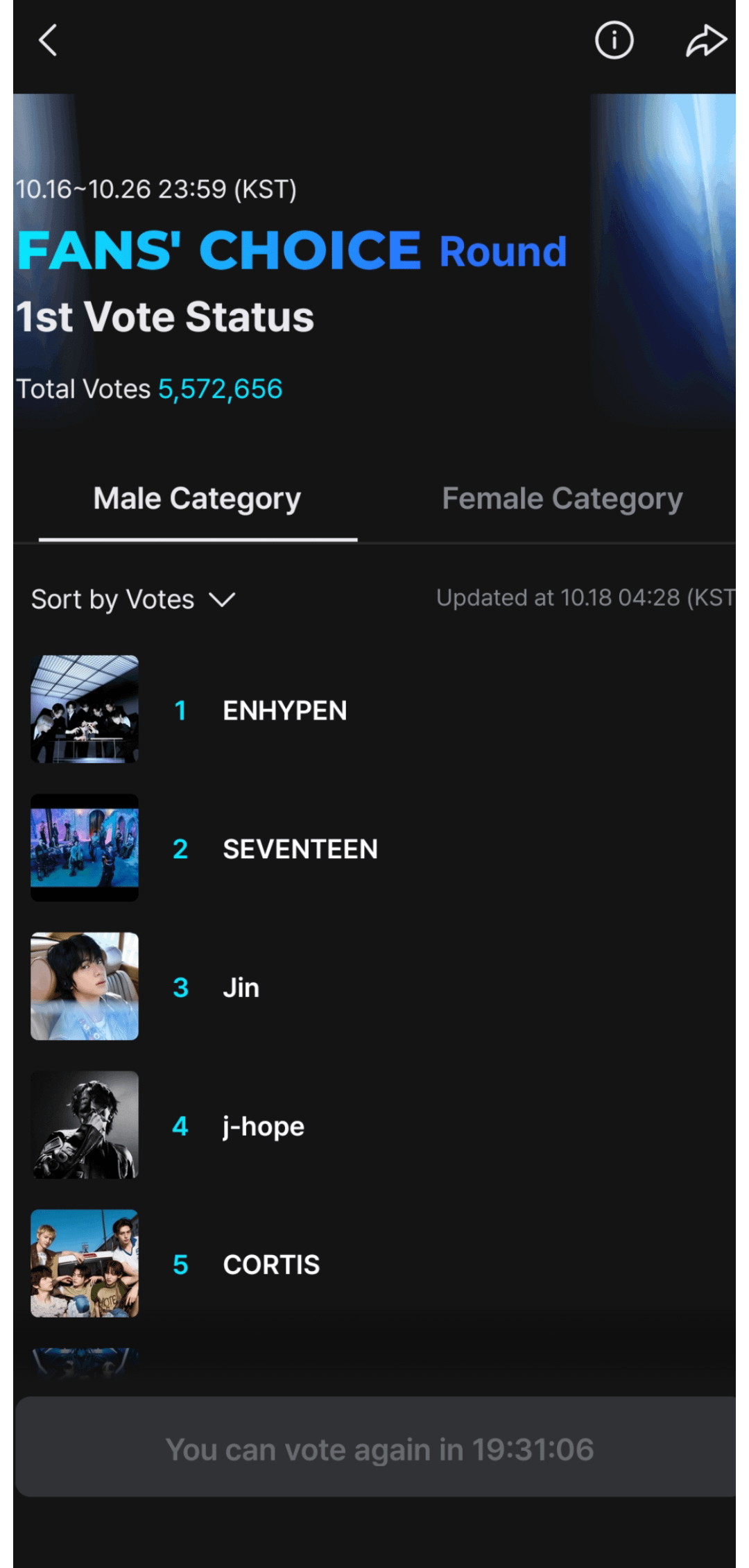
Task: Select SEVENTEEN from the rankings
Action: point(300,849)
